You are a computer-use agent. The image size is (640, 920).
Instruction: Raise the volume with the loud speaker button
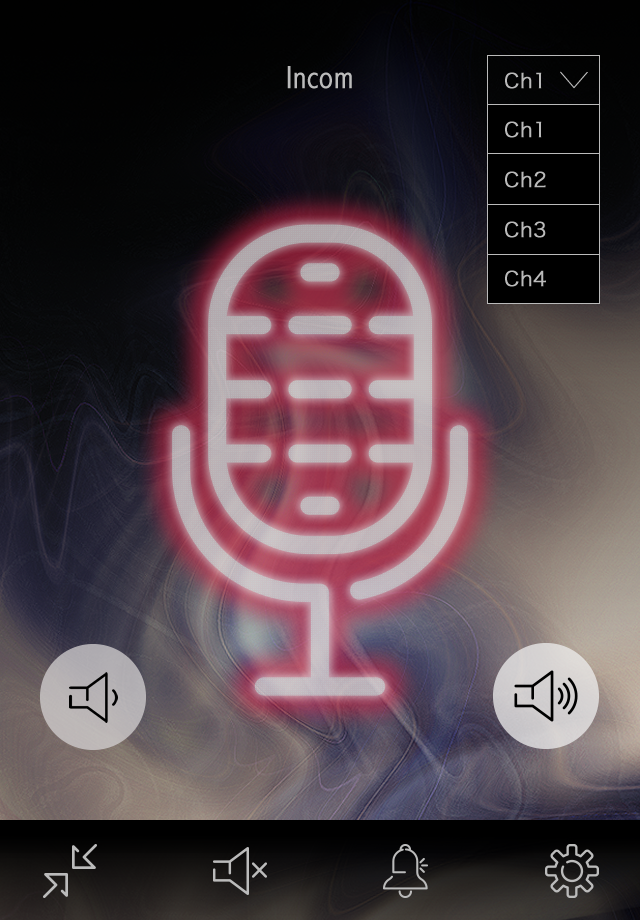click(x=546, y=697)
